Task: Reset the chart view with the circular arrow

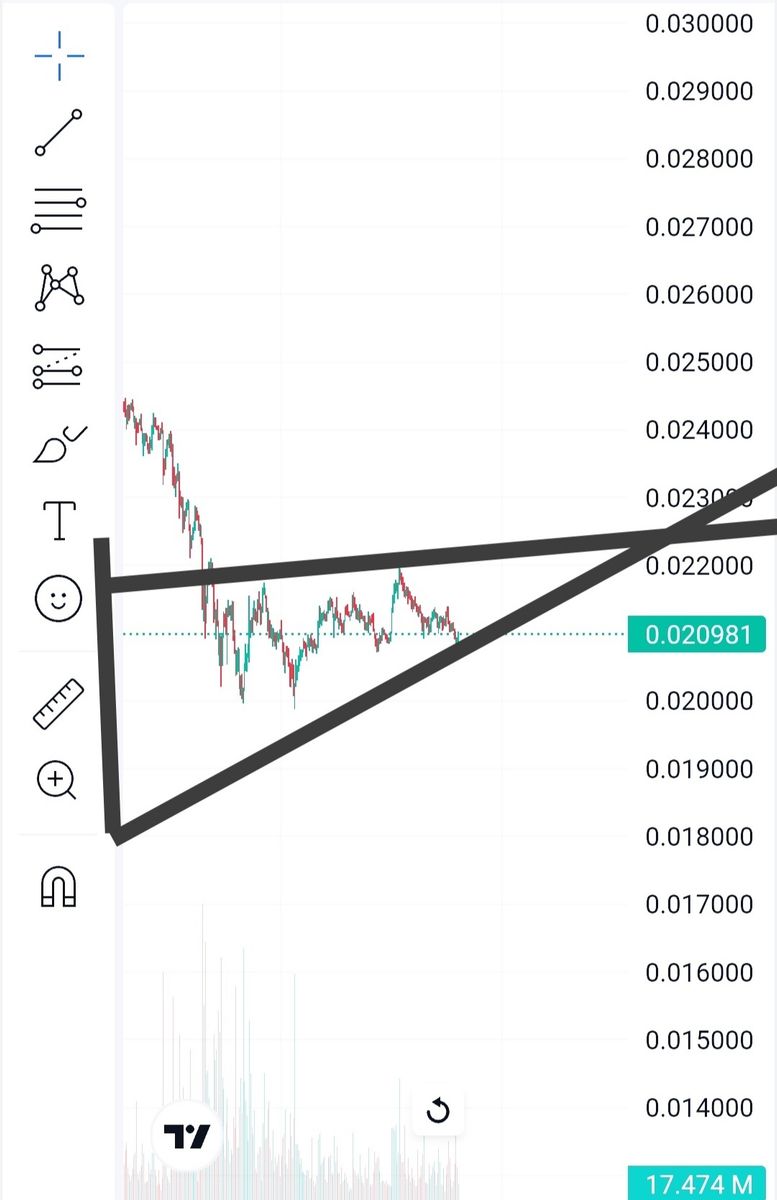Action: [x=438, y=1111]
